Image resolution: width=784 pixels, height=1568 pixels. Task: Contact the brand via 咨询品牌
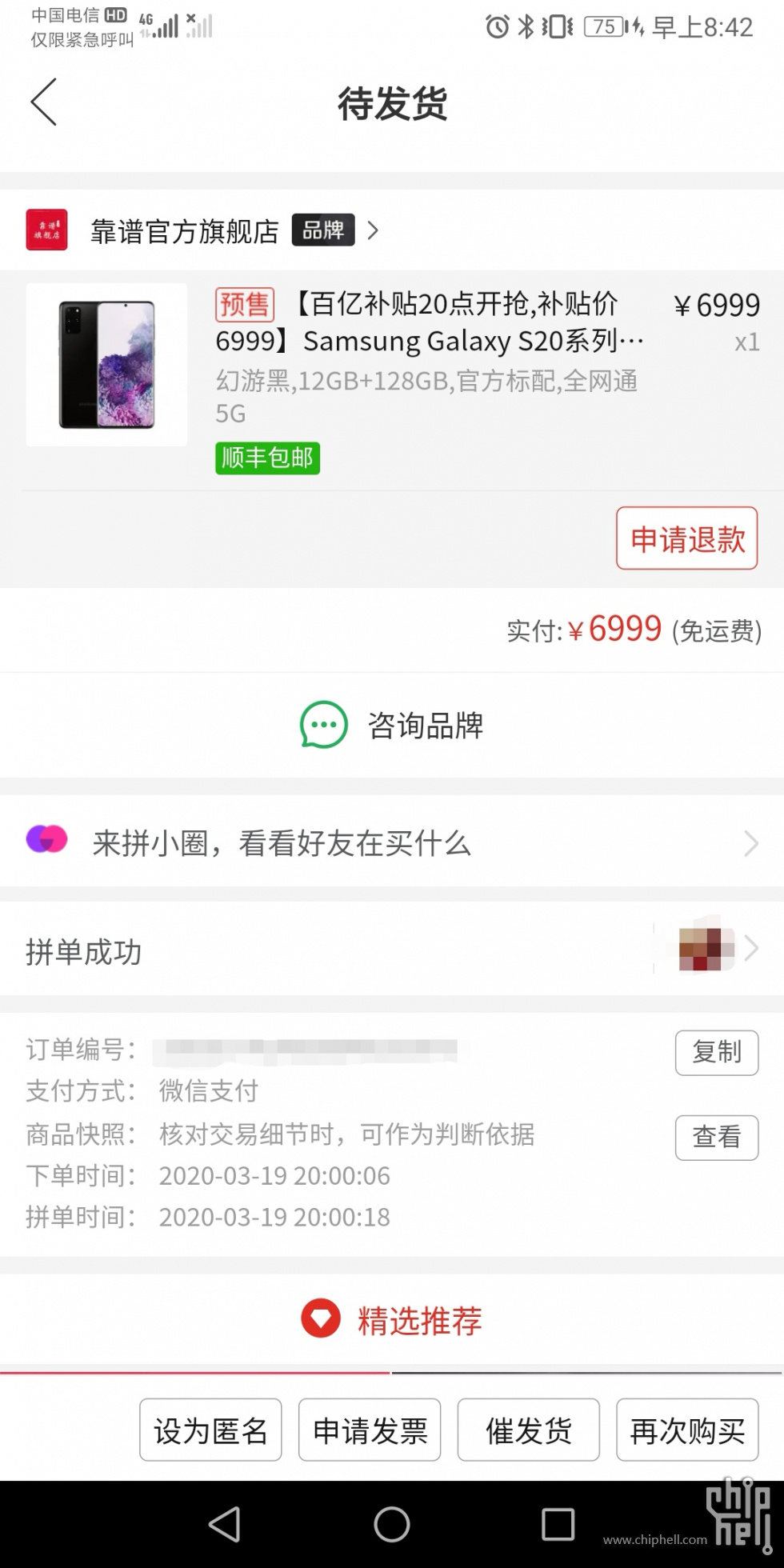coord(392,725)
